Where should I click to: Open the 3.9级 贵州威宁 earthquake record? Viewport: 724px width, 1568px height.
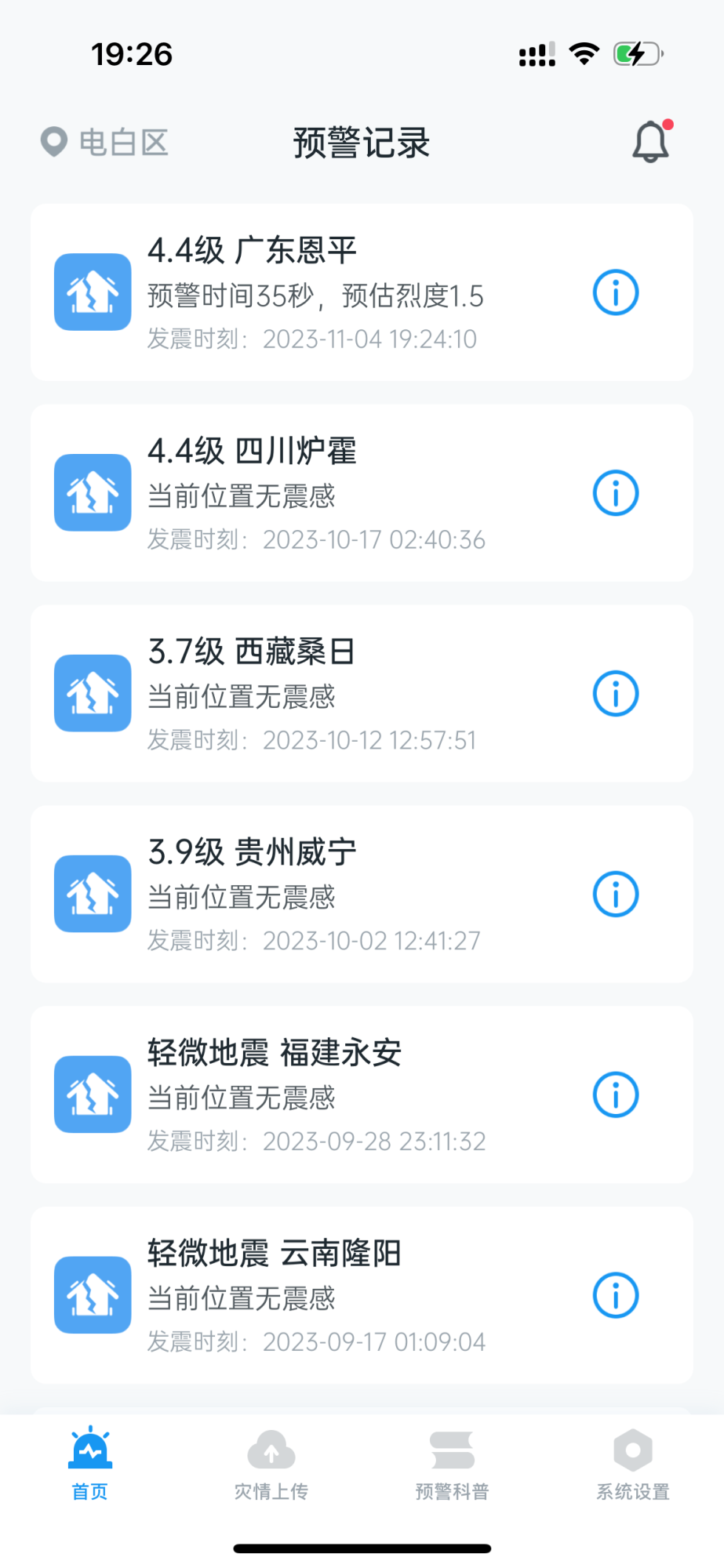click(x=314, y=895)
